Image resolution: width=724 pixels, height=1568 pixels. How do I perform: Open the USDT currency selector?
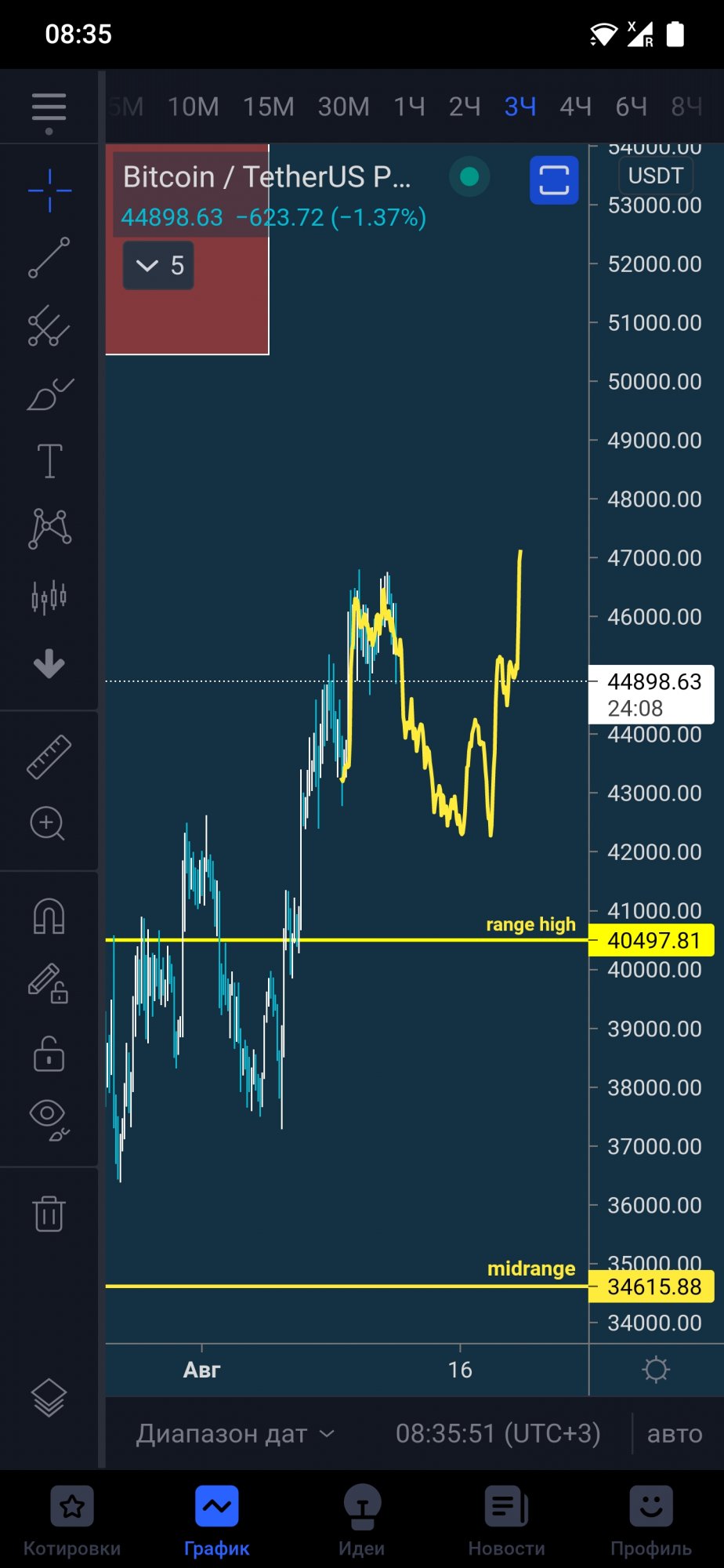click(656, 176)
